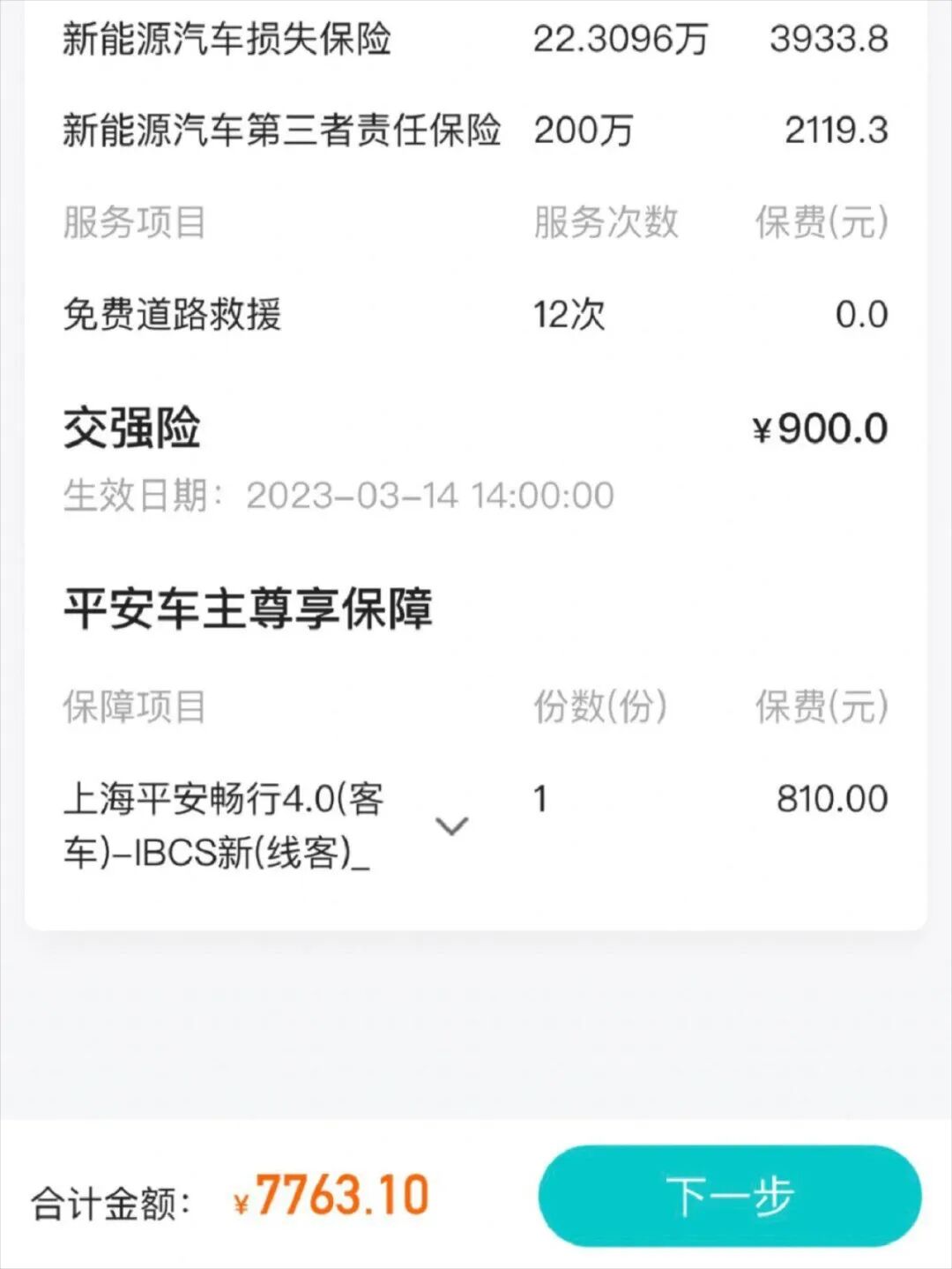The image size is (952, 1269).
Task: Click the 服务项目 column header
Action: click(132, 223)
